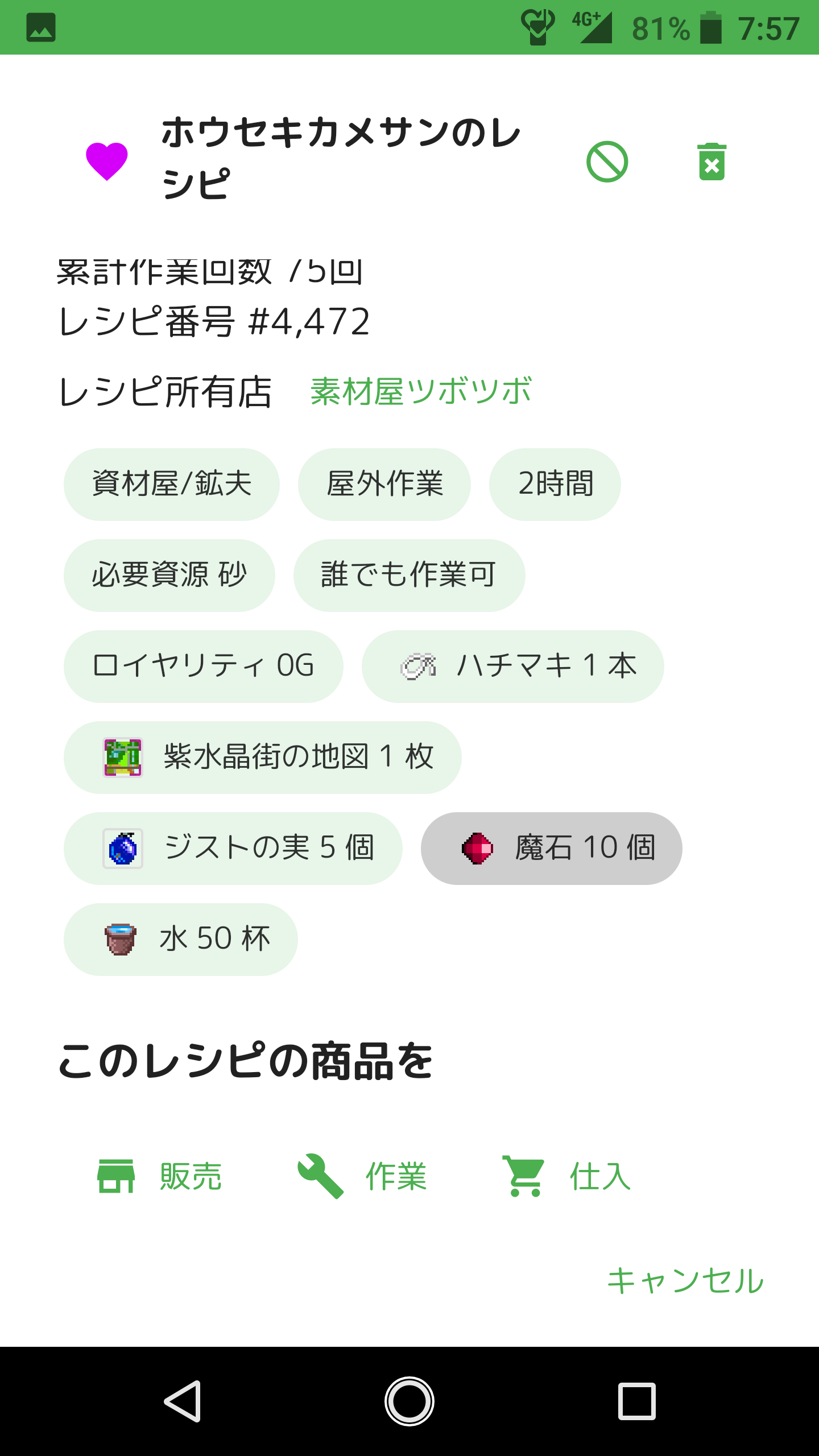Viewport: 819px width, 1456px height.
Task: Tap the 屋外作業 chip
Action: pos(384,485)
